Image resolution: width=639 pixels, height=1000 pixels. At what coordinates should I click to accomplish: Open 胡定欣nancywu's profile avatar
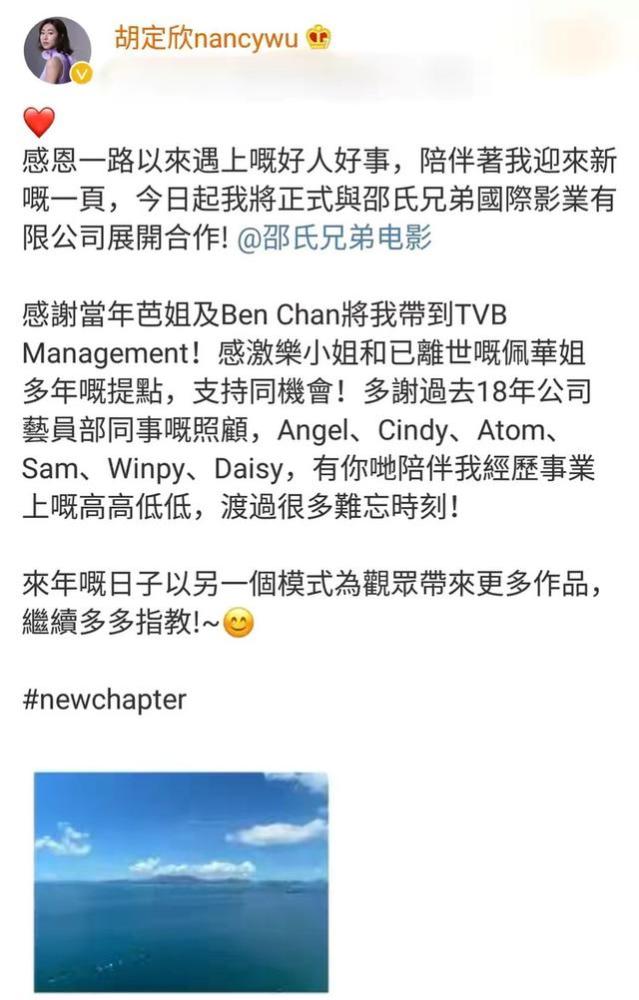click(58, 50)
